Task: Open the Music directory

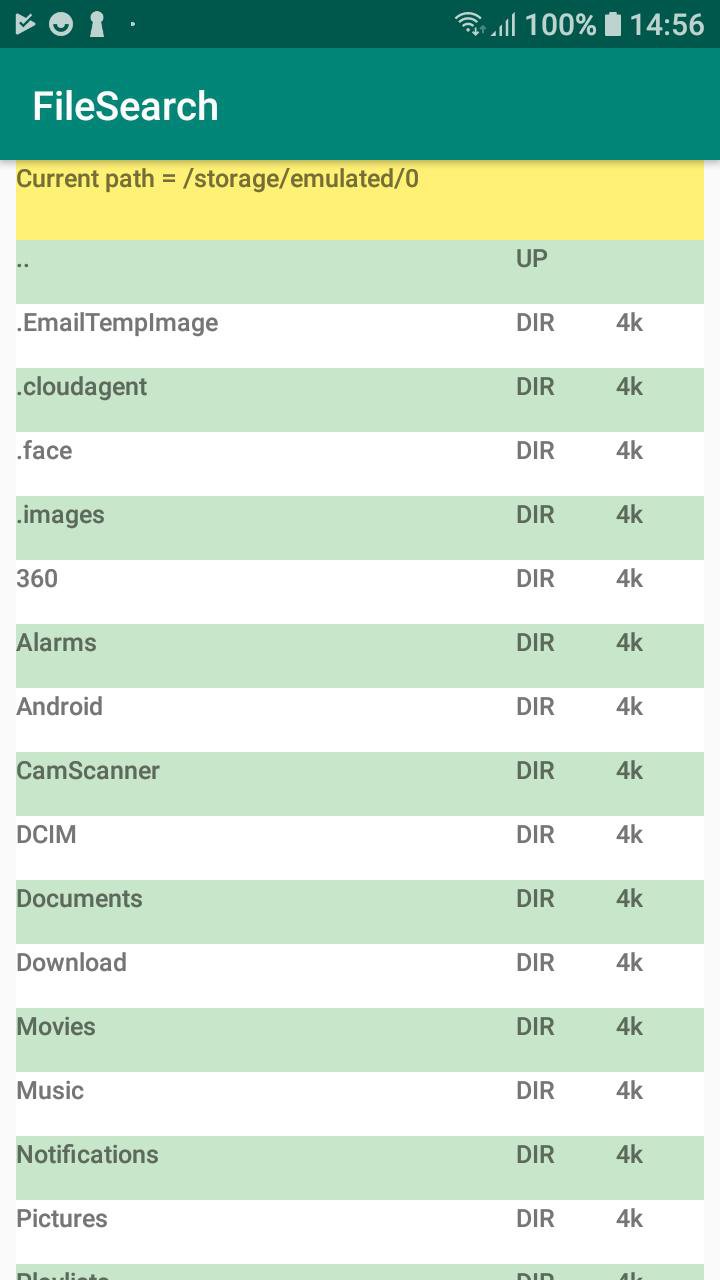Action: pyautogui.click(x=360, y=1104)
